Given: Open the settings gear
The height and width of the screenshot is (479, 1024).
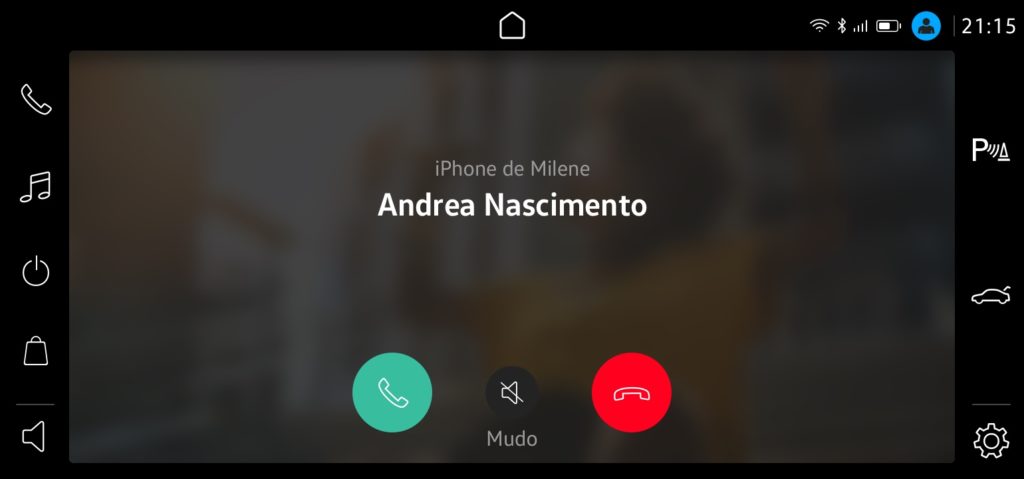Looking at the screenshot, I should coord(990,440).
